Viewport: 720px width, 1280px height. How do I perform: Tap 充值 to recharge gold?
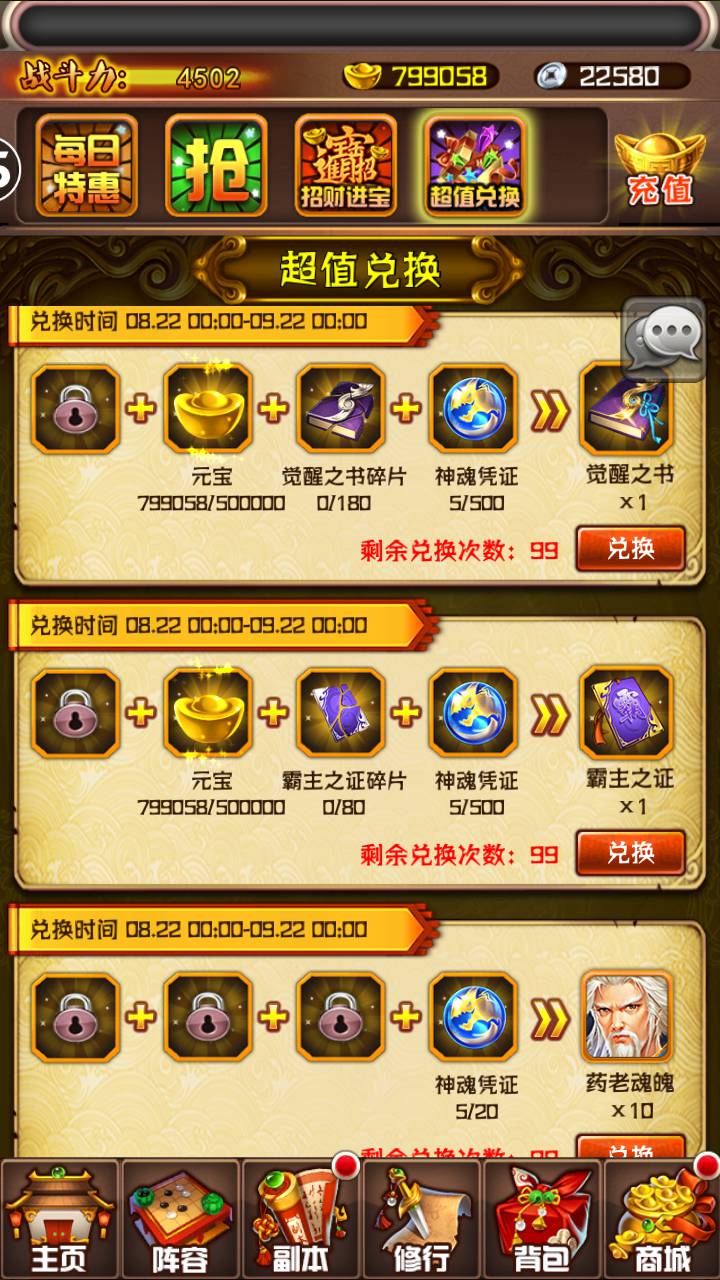tap(660, 168)
